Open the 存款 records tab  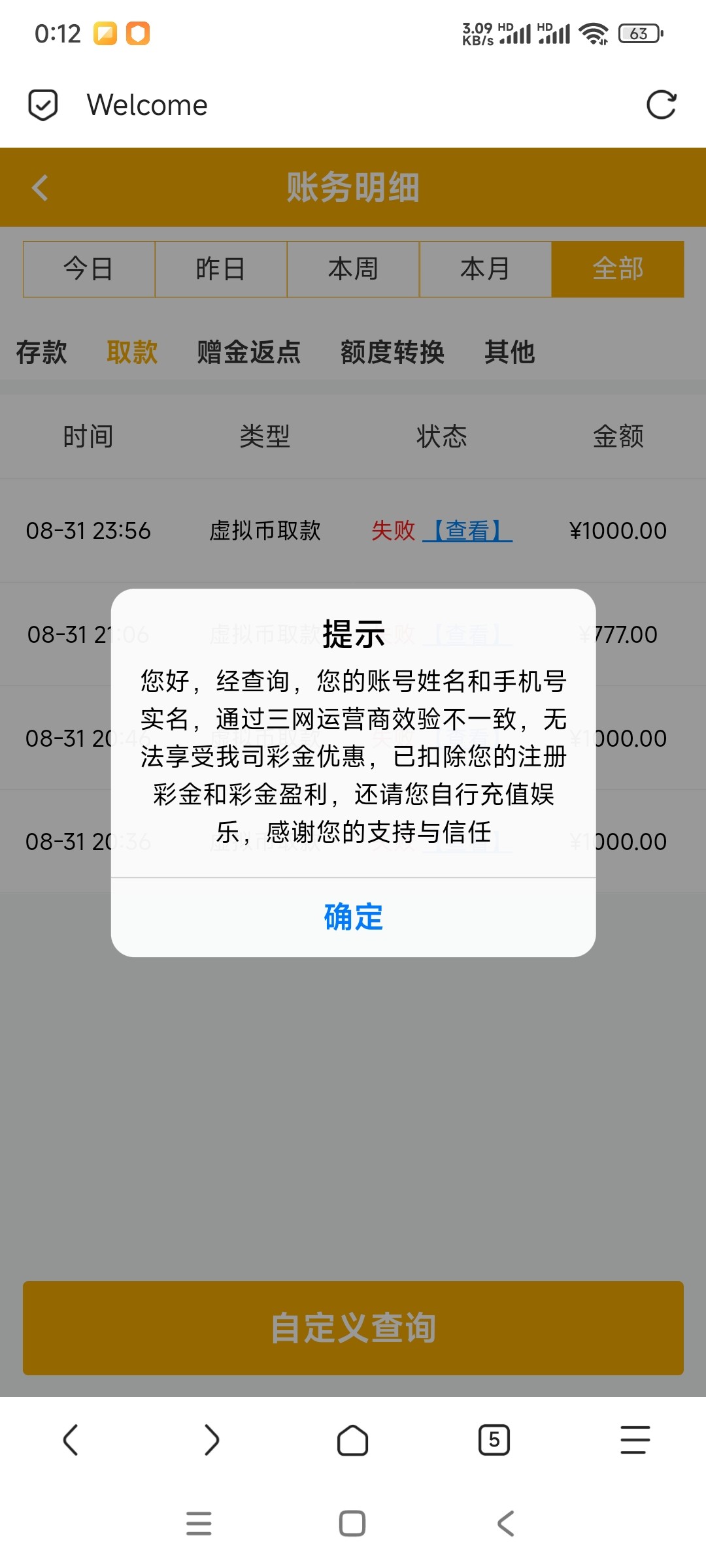point(41,352)
